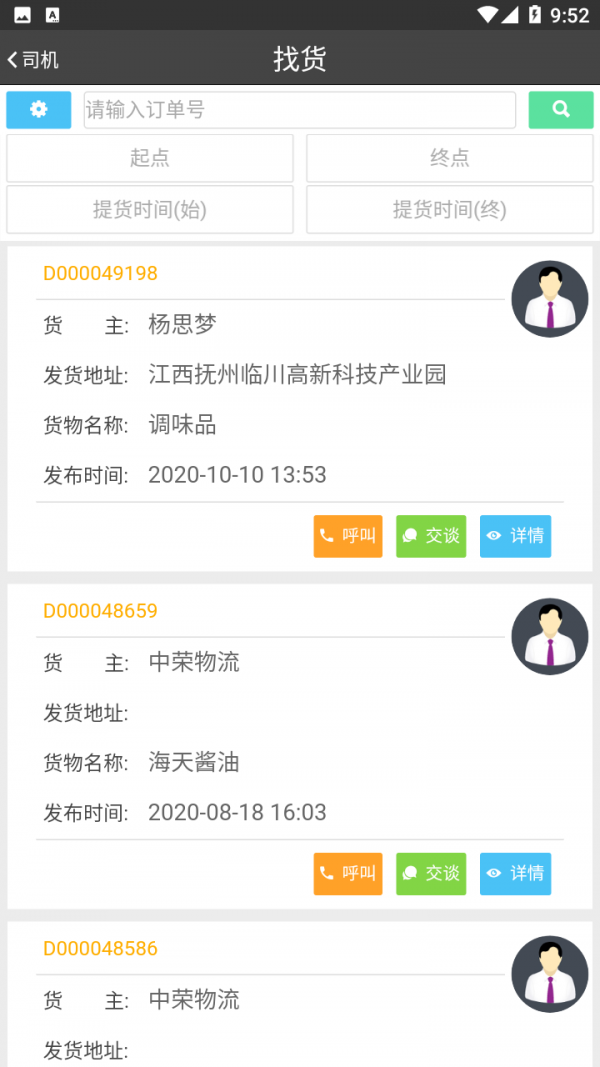Chat with shipper of order D000049198

431,536
